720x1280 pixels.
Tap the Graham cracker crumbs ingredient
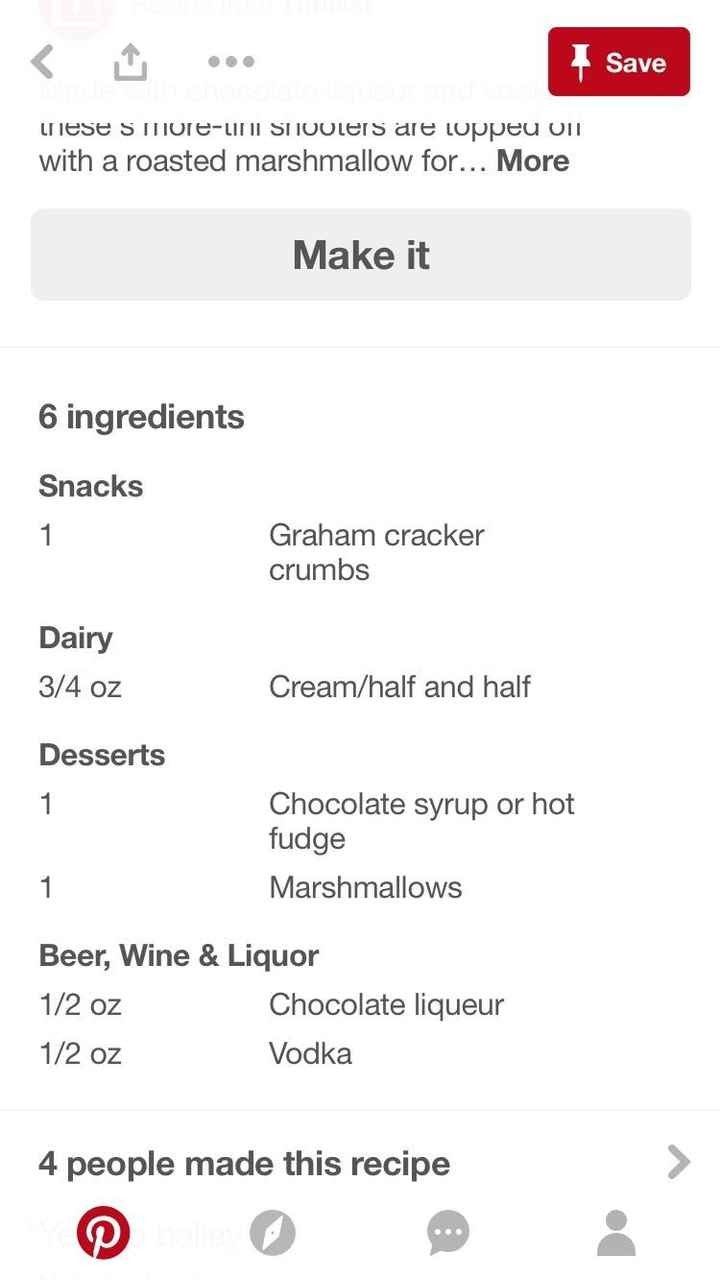(x=375, y=552)
